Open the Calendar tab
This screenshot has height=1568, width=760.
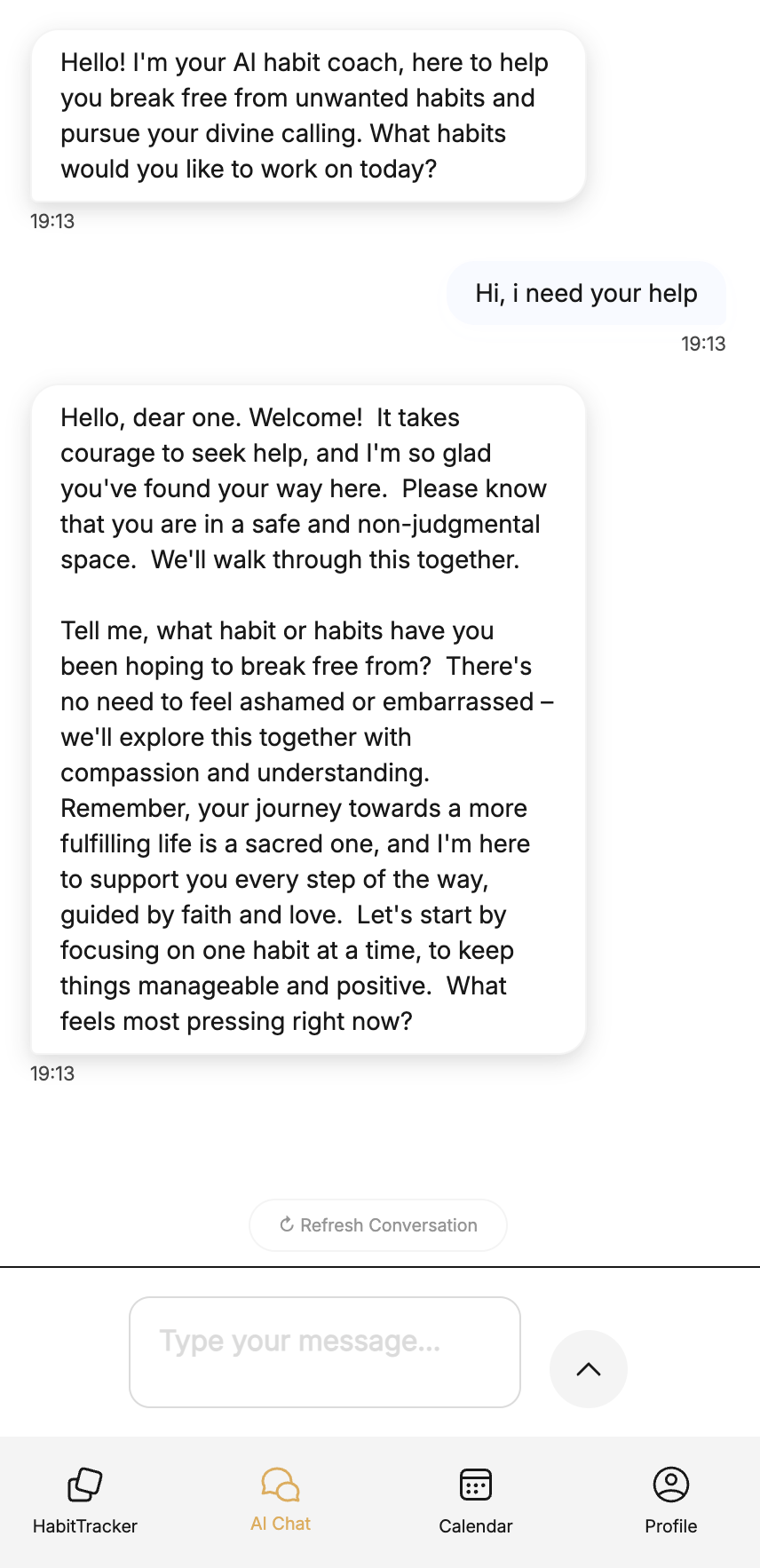(476, 1501)
